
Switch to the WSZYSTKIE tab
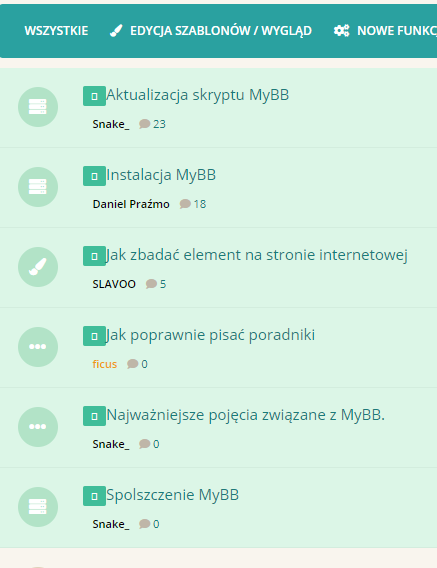pyautogui.click(x=56, y=31)
